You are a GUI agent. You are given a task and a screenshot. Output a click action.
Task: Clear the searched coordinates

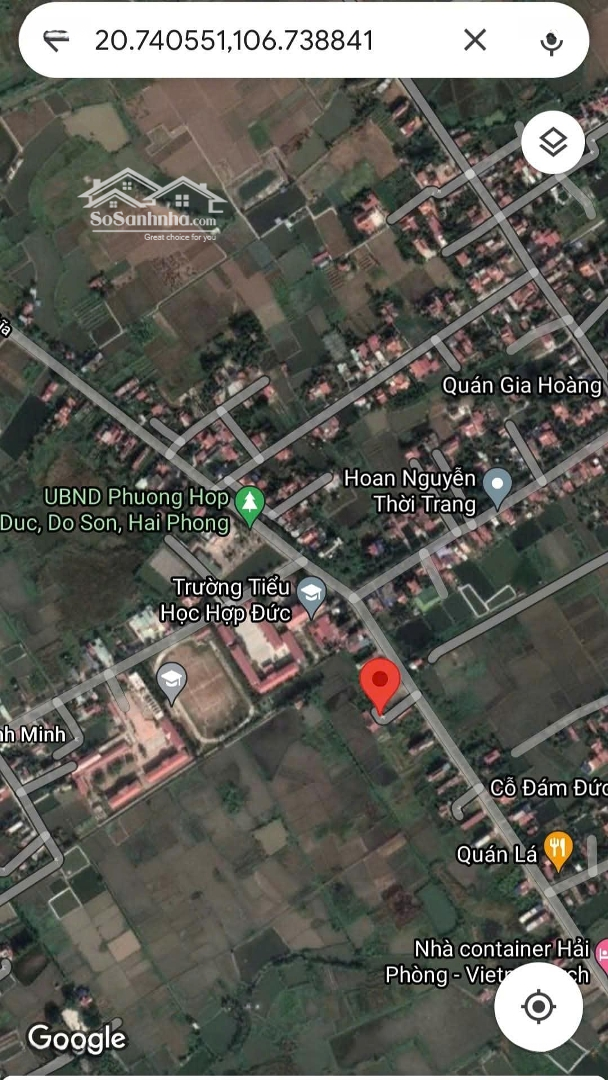click(475, 40)
